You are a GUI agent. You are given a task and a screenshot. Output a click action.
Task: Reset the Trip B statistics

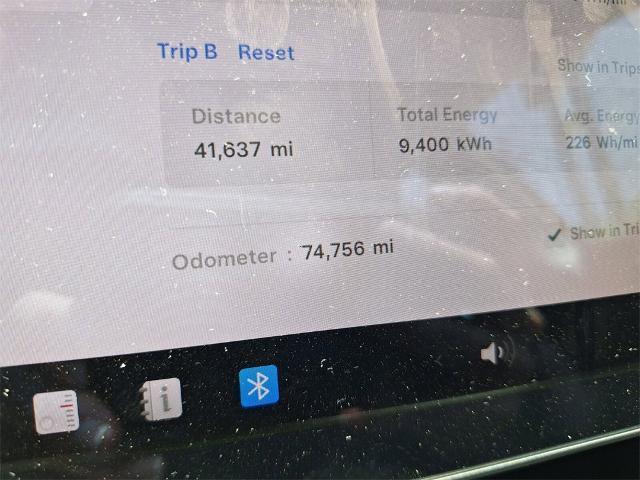tap(266, 52)
